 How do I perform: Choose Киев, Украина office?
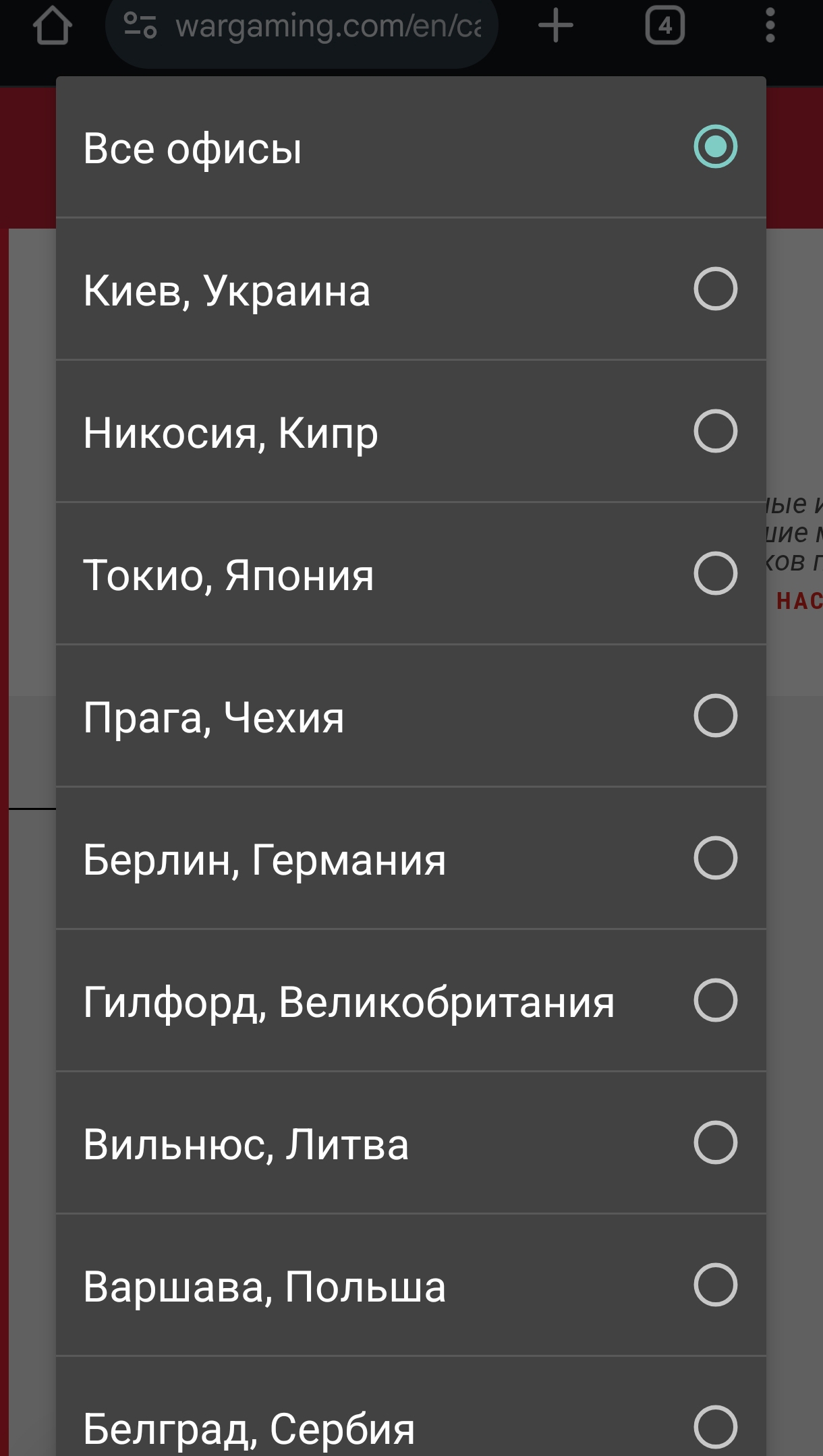pos(410,290)
